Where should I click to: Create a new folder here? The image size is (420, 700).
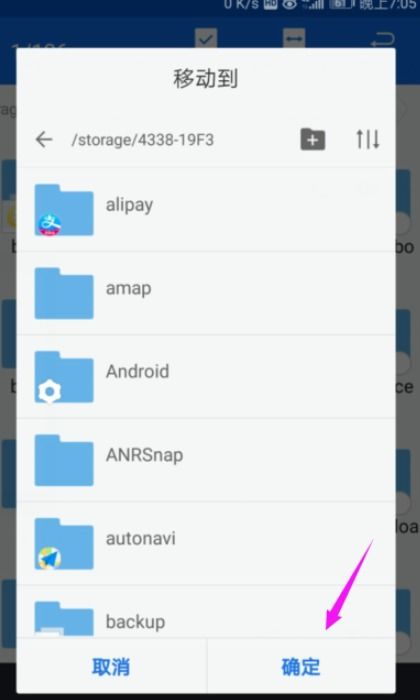pyautogui.click(x=312, y=139)
